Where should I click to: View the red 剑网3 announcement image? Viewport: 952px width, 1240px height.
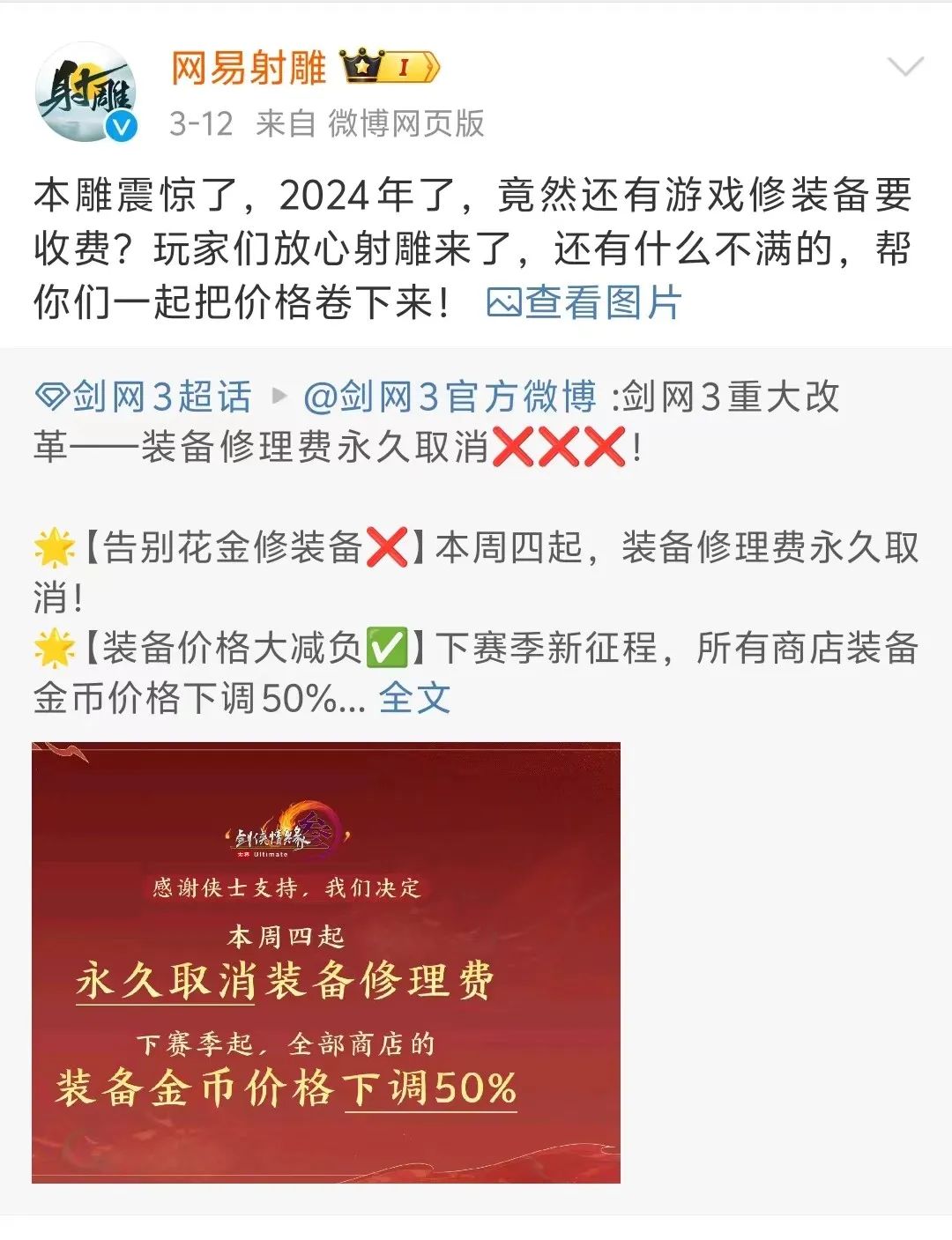coord(326,962)
